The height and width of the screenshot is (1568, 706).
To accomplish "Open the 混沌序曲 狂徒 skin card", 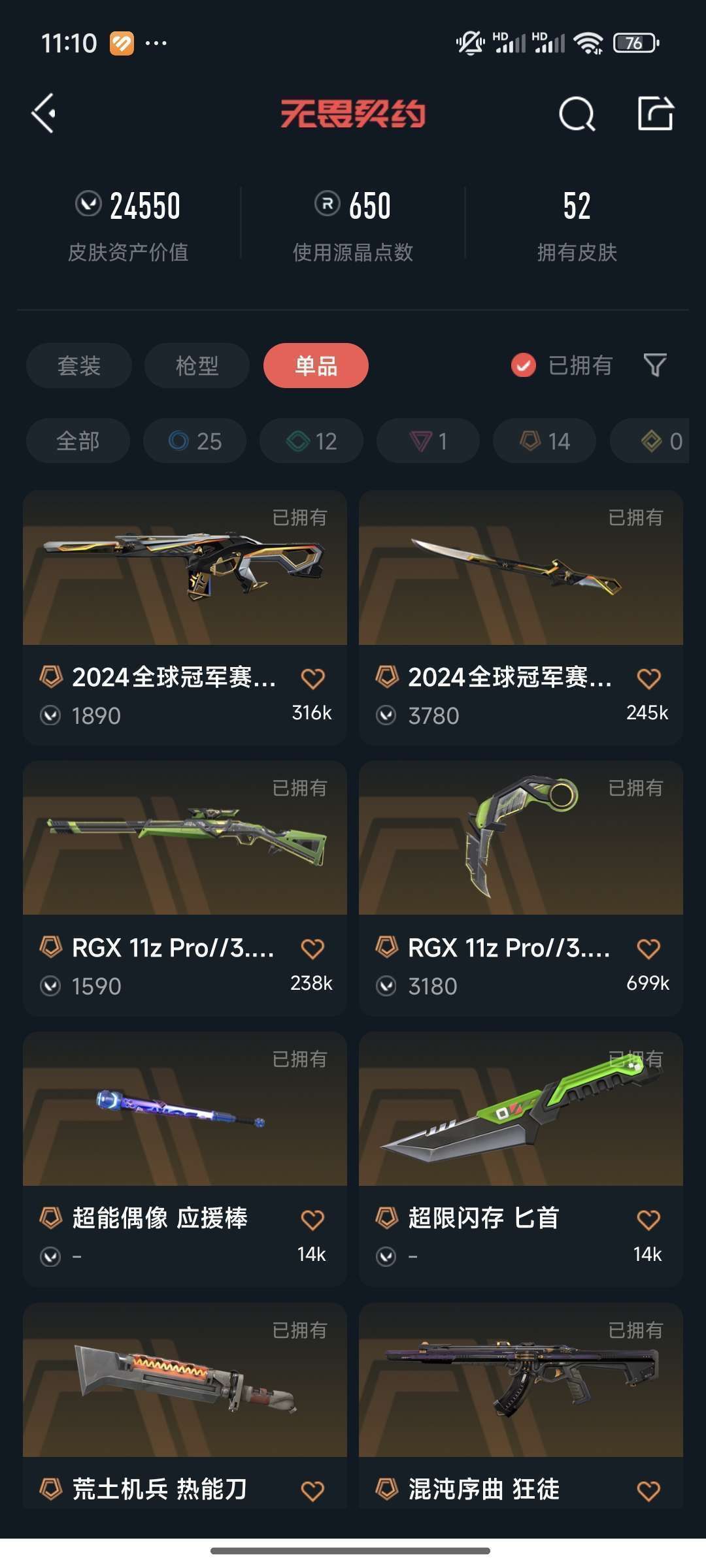I will pos(520,1380).
